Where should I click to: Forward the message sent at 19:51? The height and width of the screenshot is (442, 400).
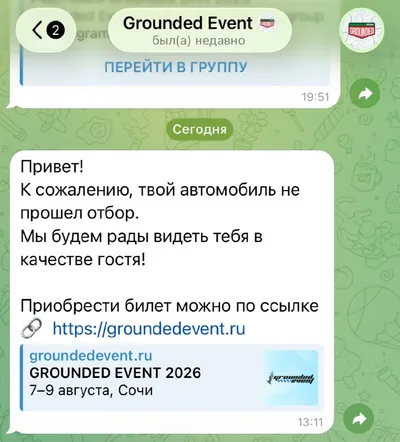tap(366, 94)
